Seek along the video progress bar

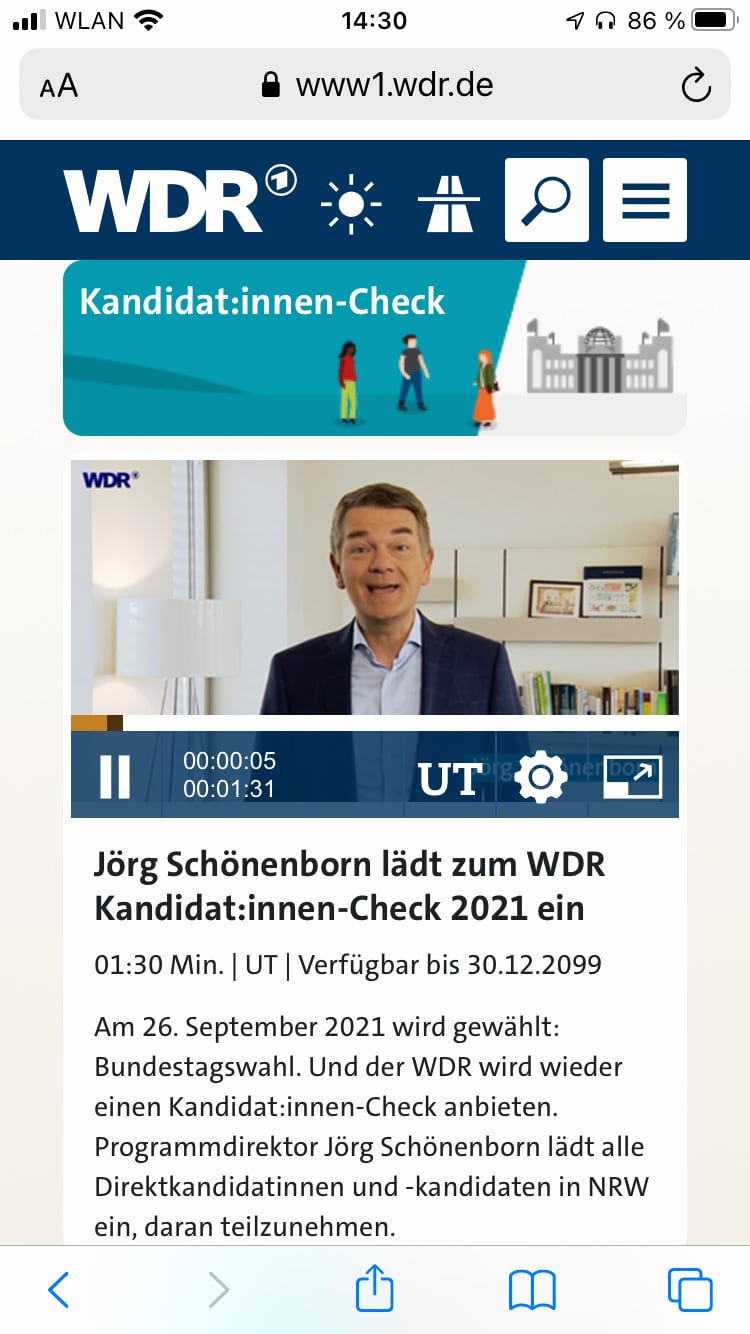tap(375, 723)
